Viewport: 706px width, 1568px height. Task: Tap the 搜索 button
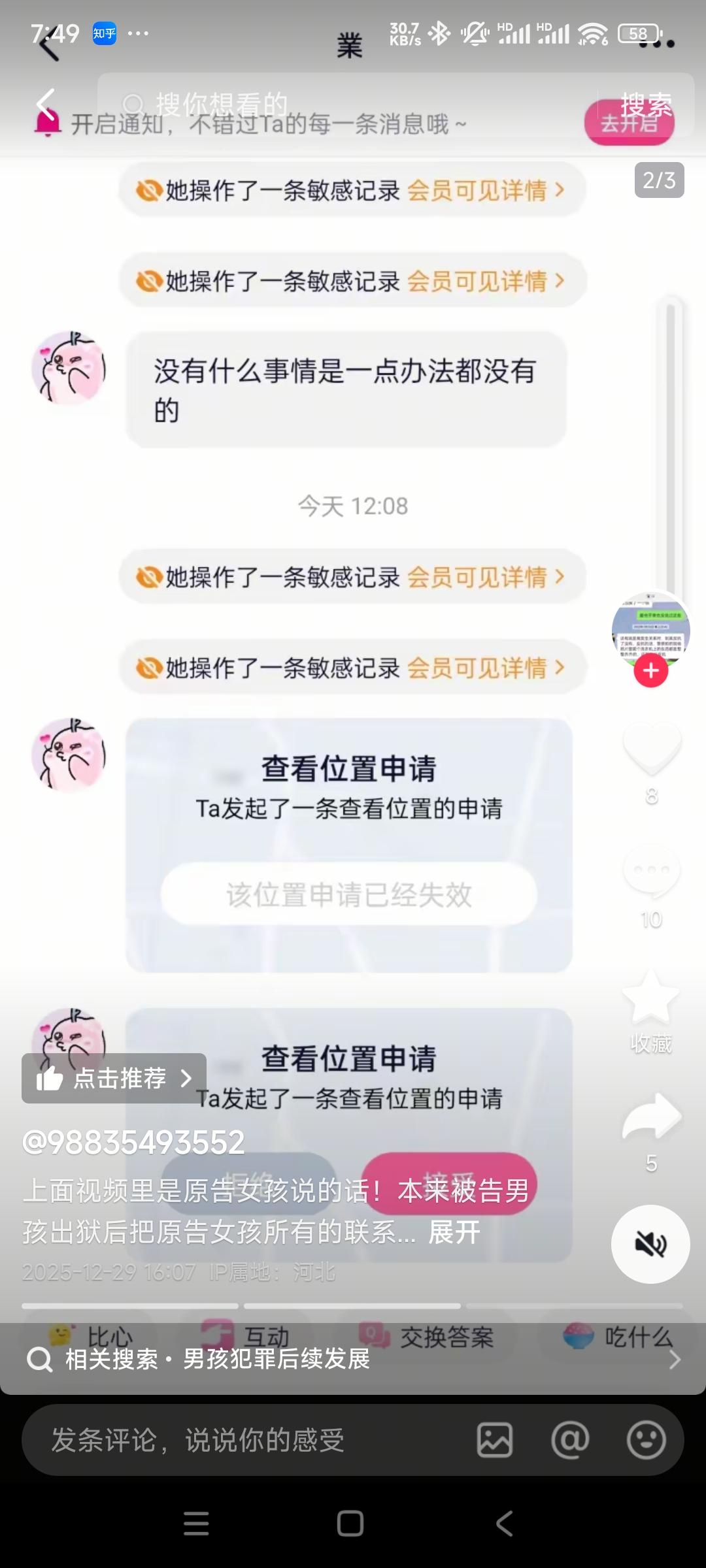click(645, 105)
